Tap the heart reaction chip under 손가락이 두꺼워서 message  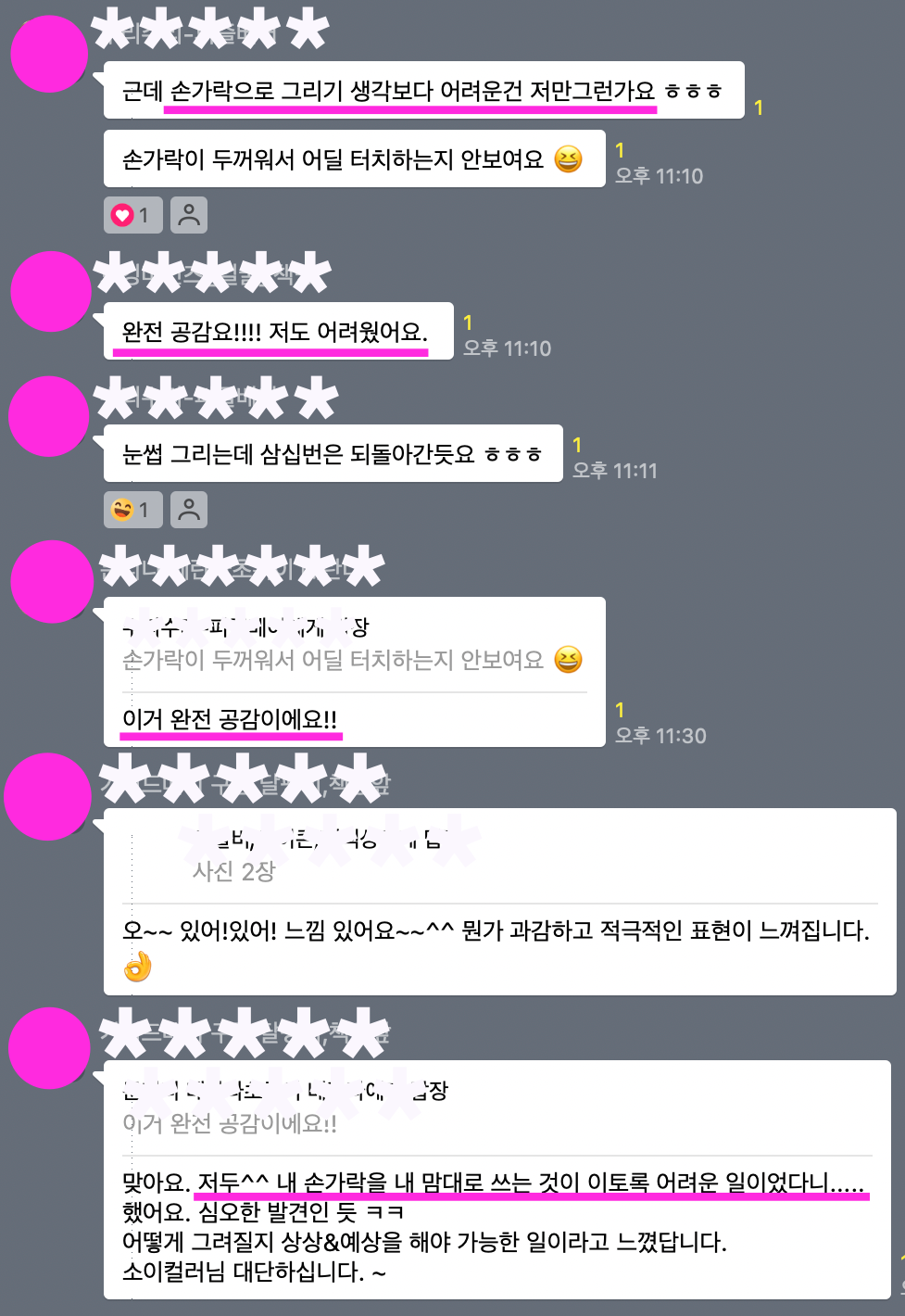(132, 215)
